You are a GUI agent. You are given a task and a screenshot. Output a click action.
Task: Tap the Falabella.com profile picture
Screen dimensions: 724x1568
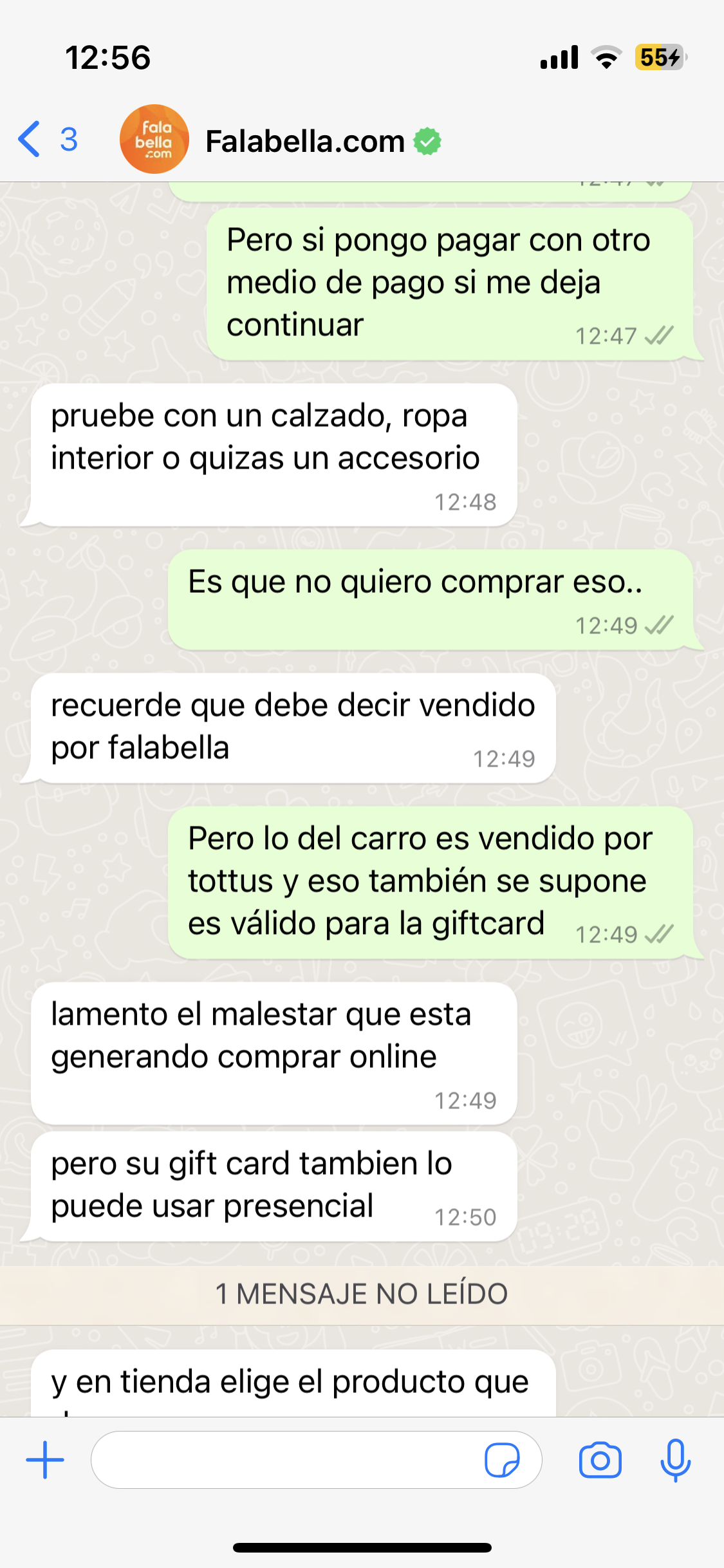[154, 139]
